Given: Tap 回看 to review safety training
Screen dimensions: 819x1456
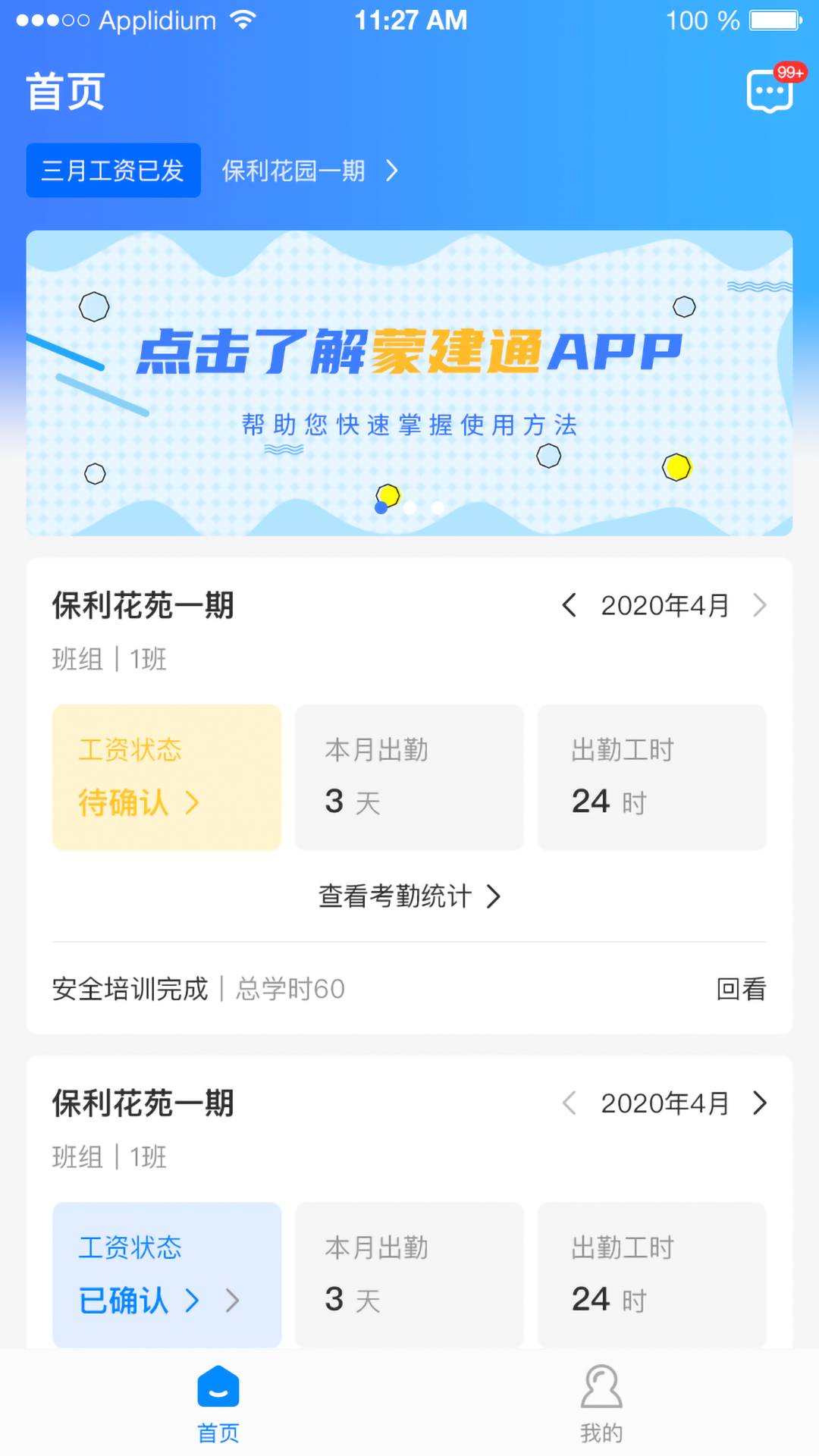Looking at the screenshot, I should click(x=741, y=989).
